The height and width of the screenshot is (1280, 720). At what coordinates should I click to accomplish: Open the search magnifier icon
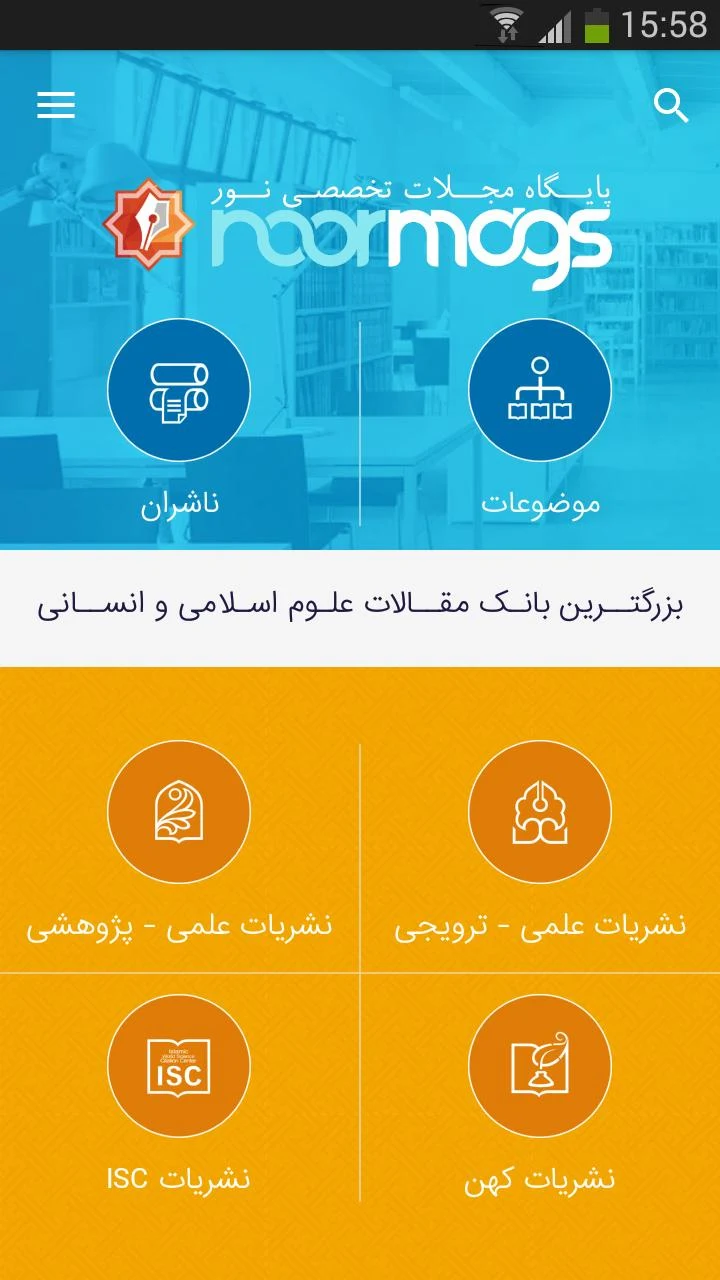[x=671, y=105]
